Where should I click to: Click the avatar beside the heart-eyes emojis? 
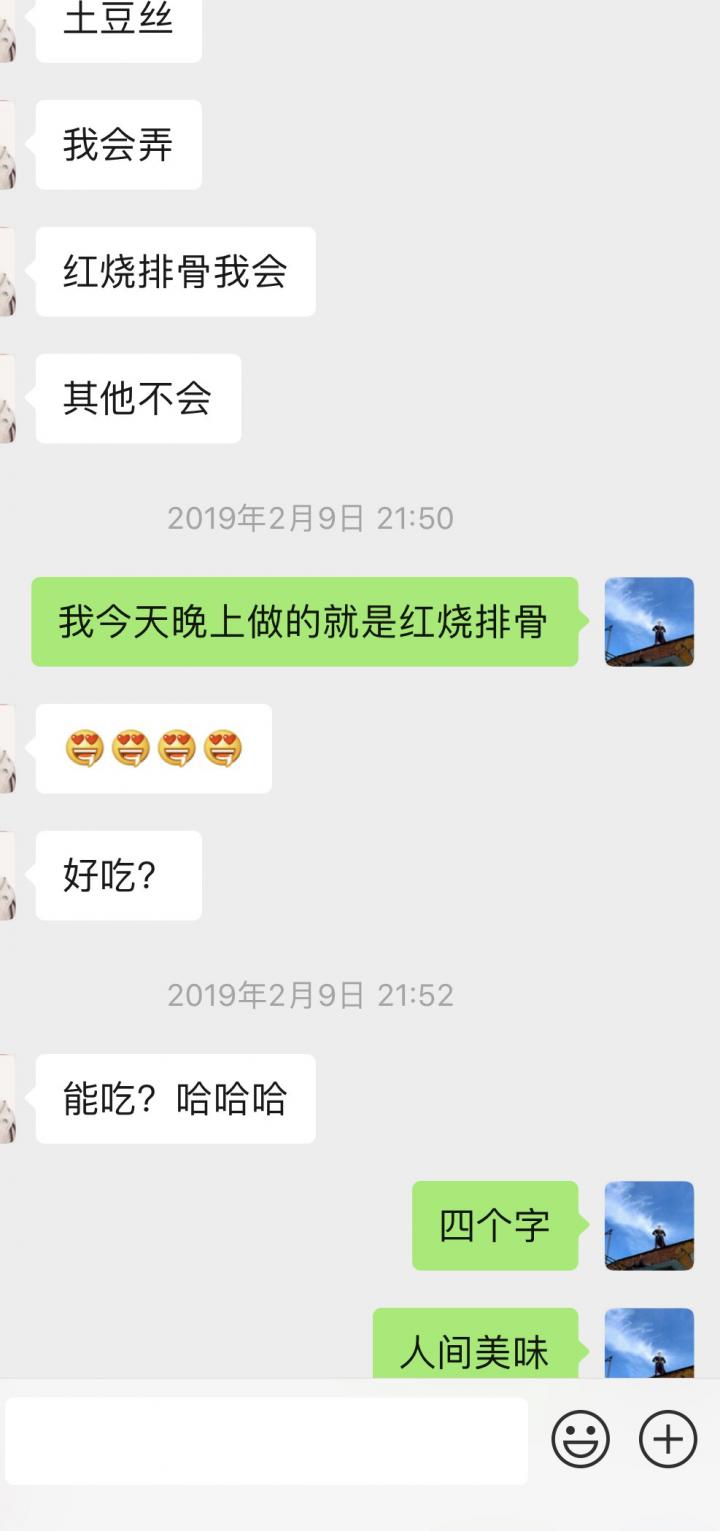8,750
